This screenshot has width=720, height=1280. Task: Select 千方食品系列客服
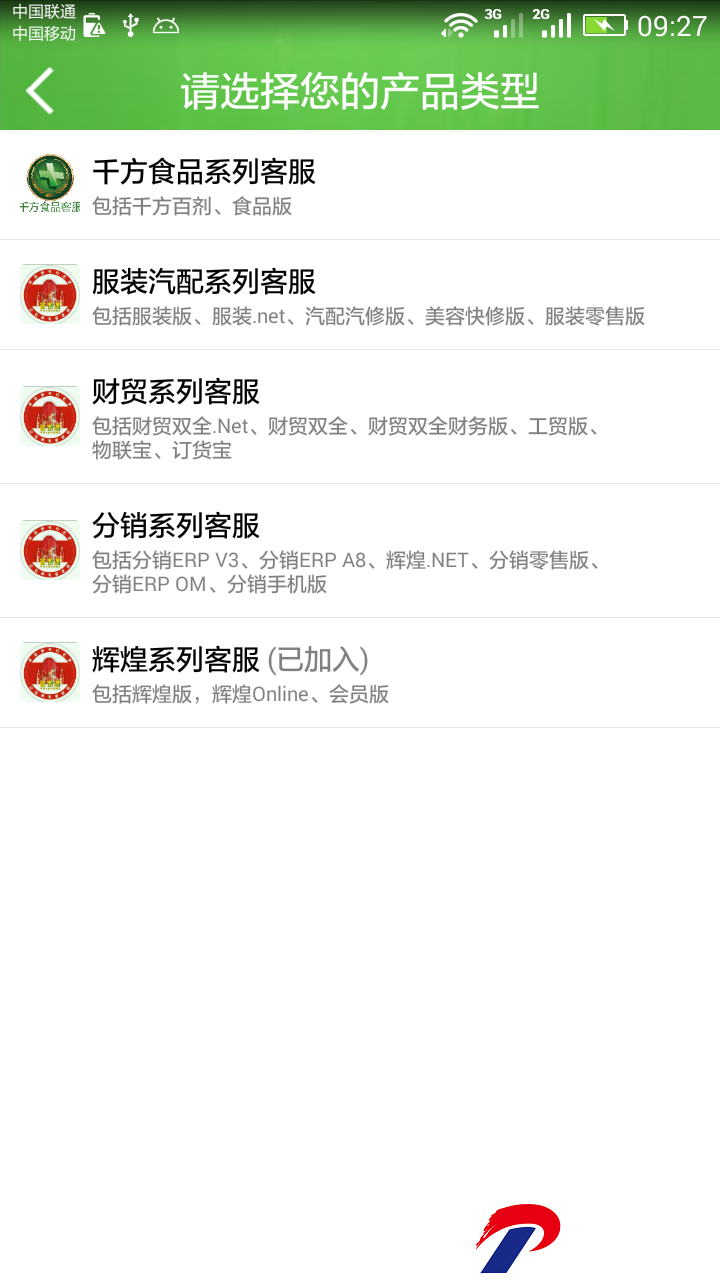[360, 185]
